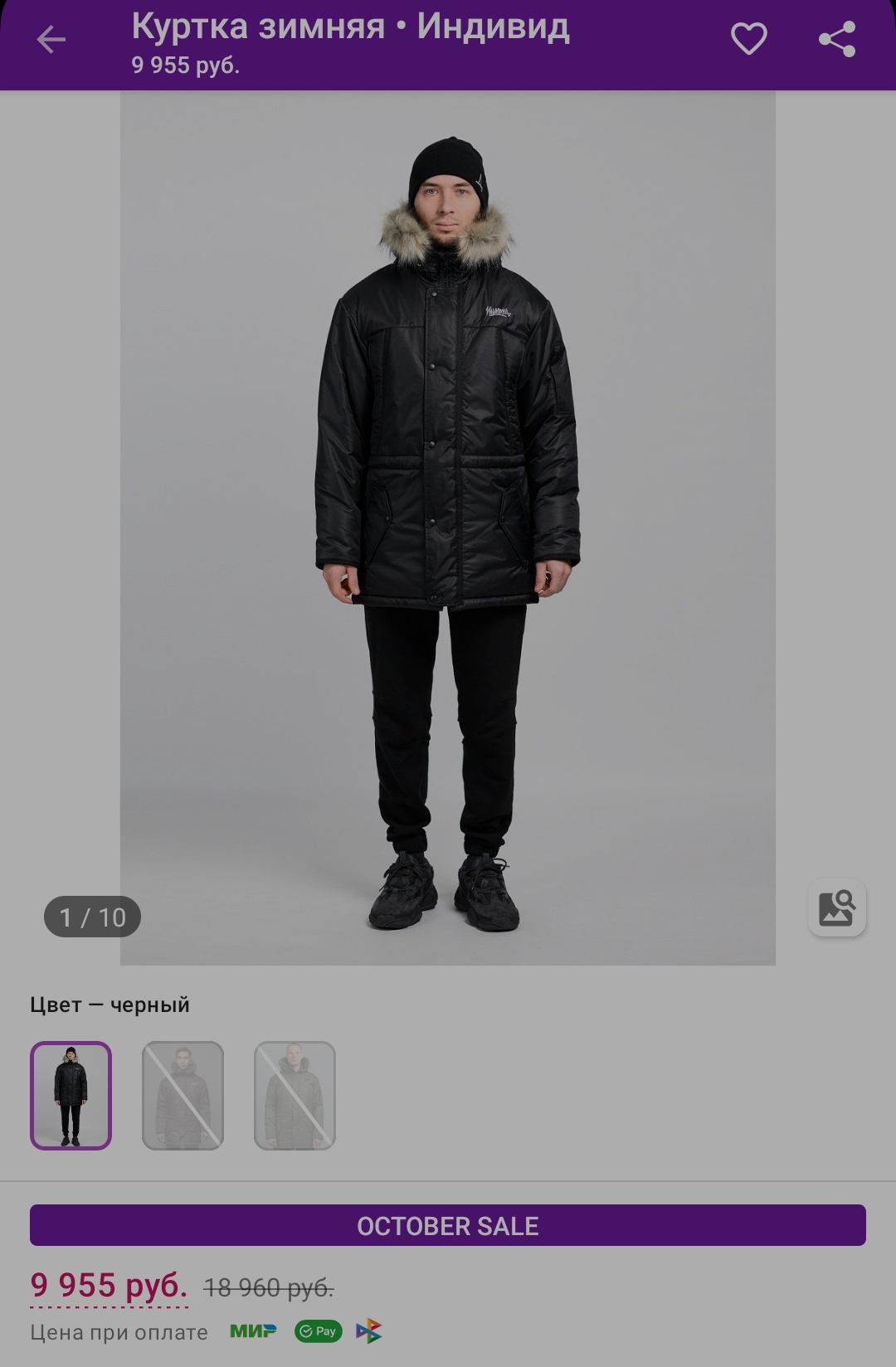Choose the third unavailable color variant

click(x=295, y=1095)
